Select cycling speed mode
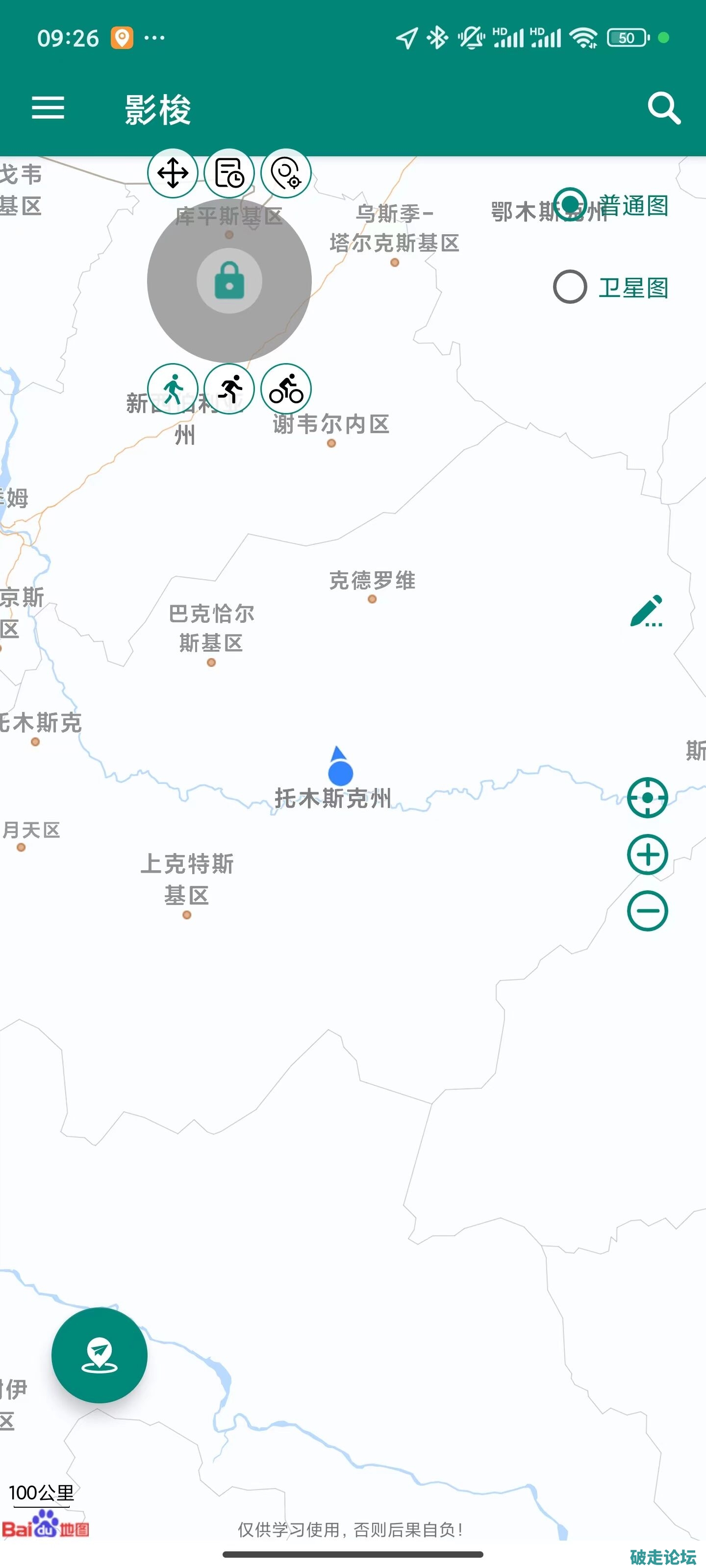 [x=286, y=389]
